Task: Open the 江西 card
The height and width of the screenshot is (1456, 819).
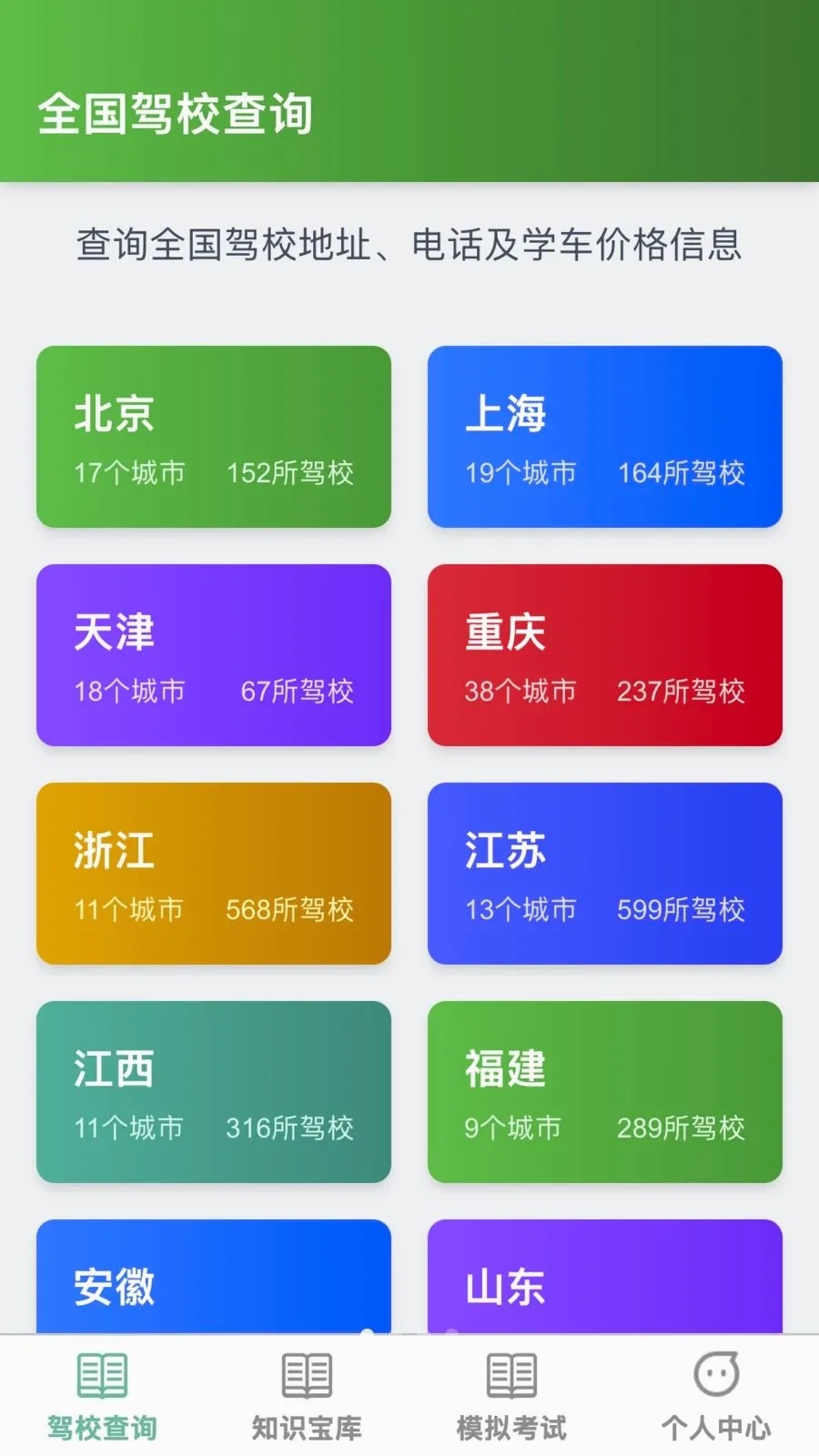Action: click(x=214, y=1092)
